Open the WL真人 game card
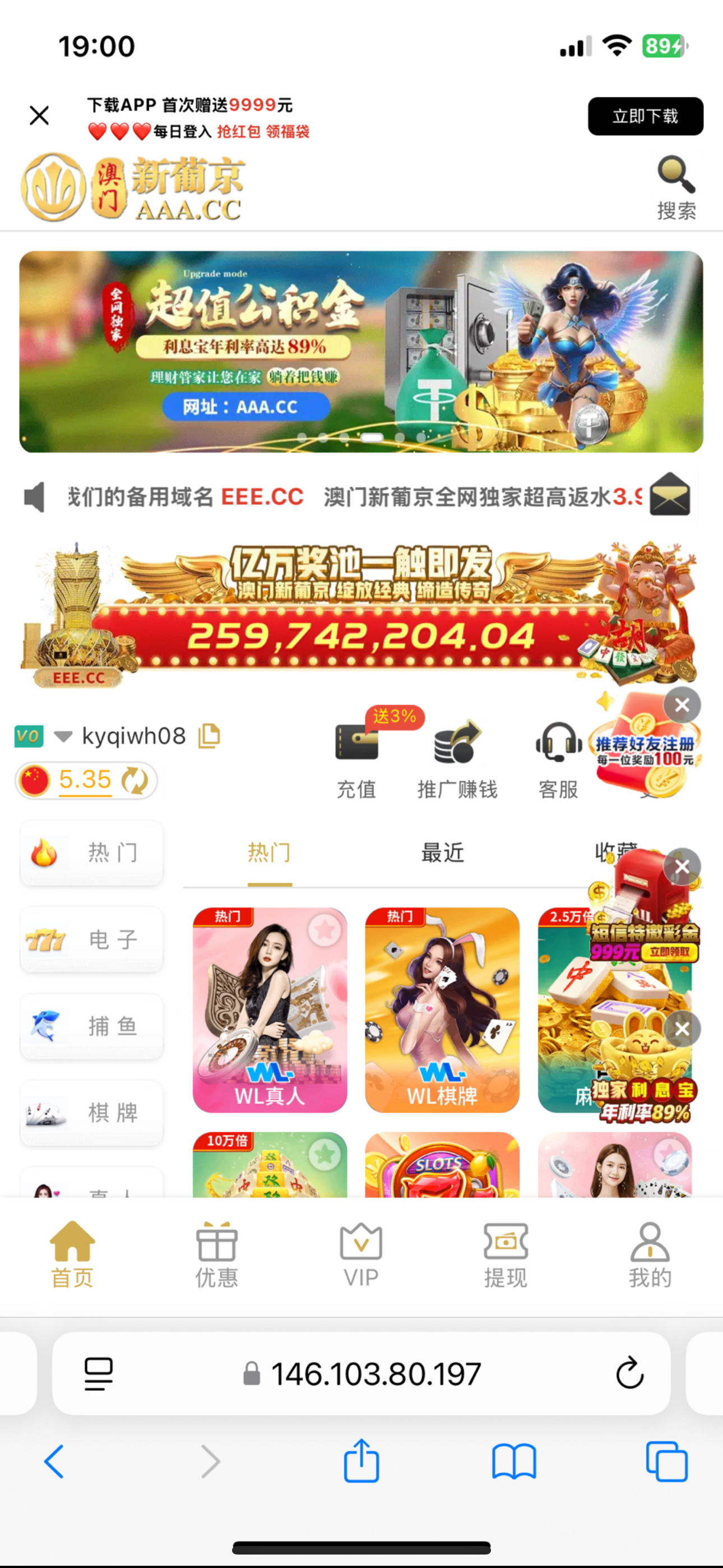The width and height of the screenshot is (723, 1568). point(270,1009)
